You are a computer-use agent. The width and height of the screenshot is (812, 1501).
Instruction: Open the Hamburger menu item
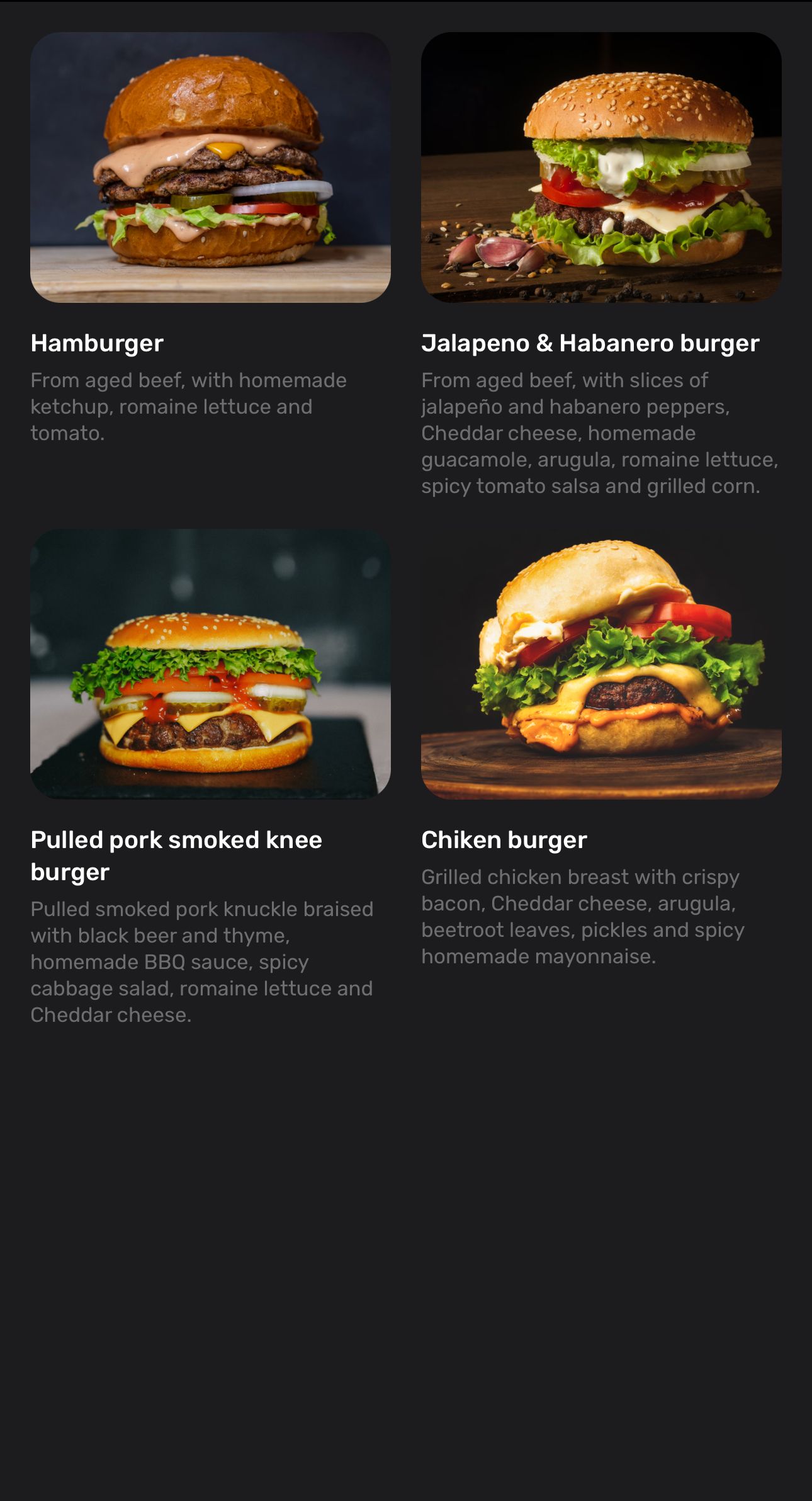(210, 167)
